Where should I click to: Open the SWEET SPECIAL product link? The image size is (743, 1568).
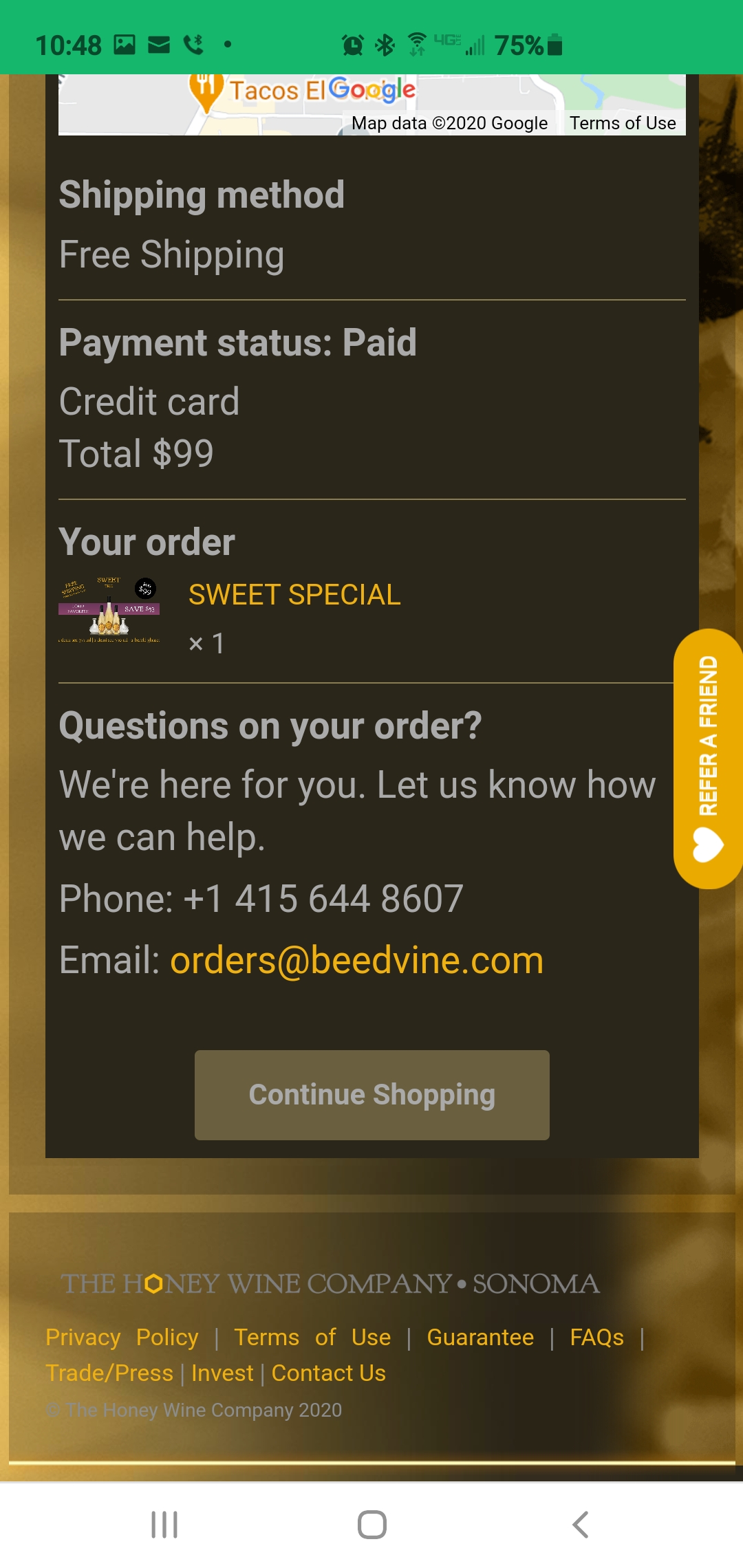[294, 595]
